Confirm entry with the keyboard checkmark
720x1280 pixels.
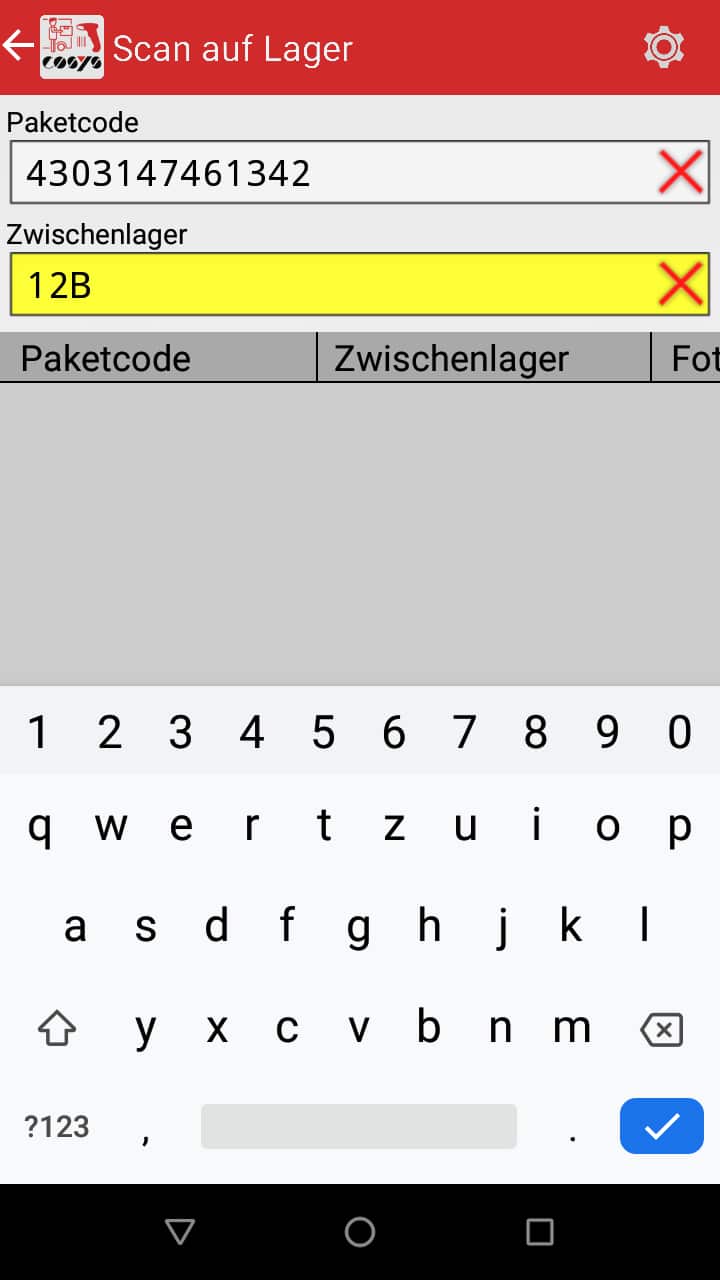(661, 1126)
